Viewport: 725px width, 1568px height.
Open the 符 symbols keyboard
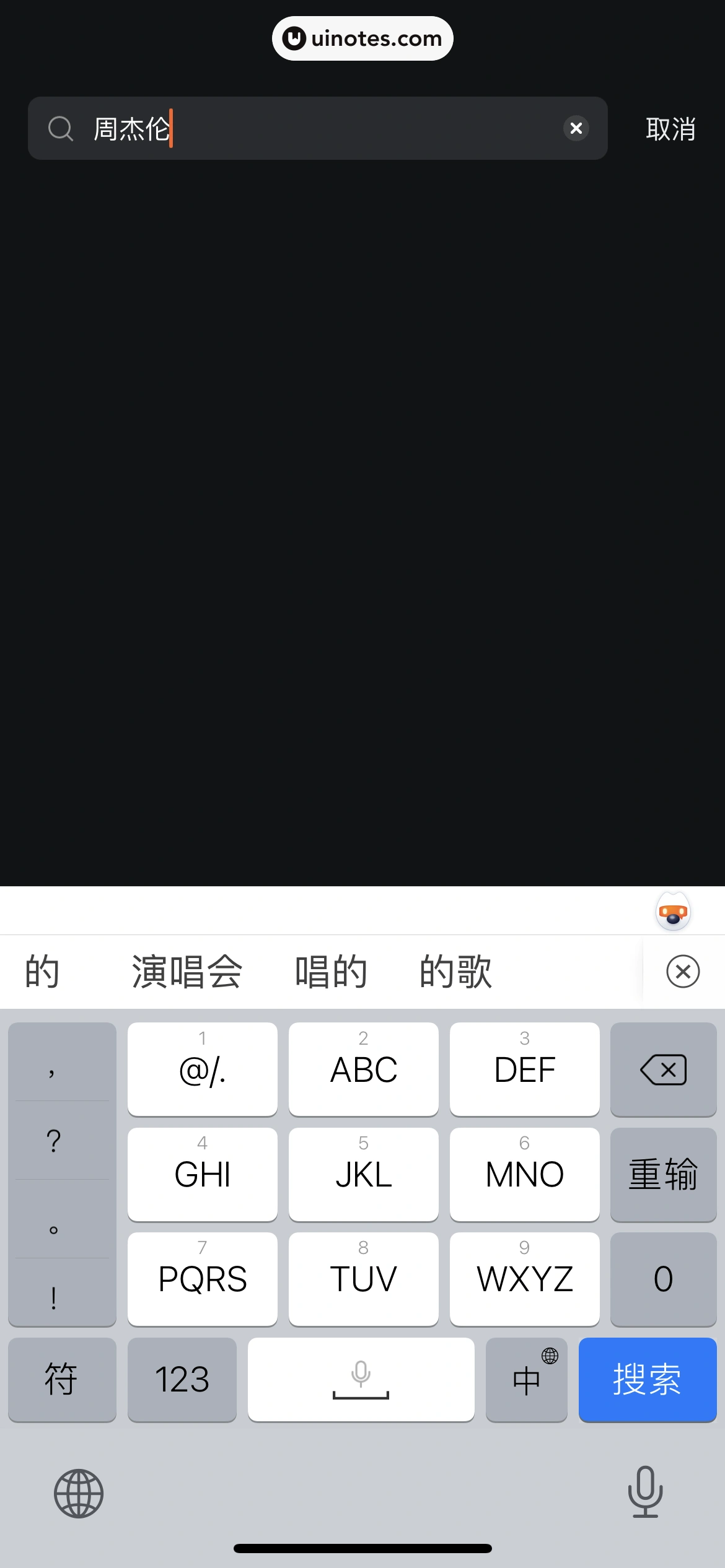pyautogui.click(x=61, y=1379)
